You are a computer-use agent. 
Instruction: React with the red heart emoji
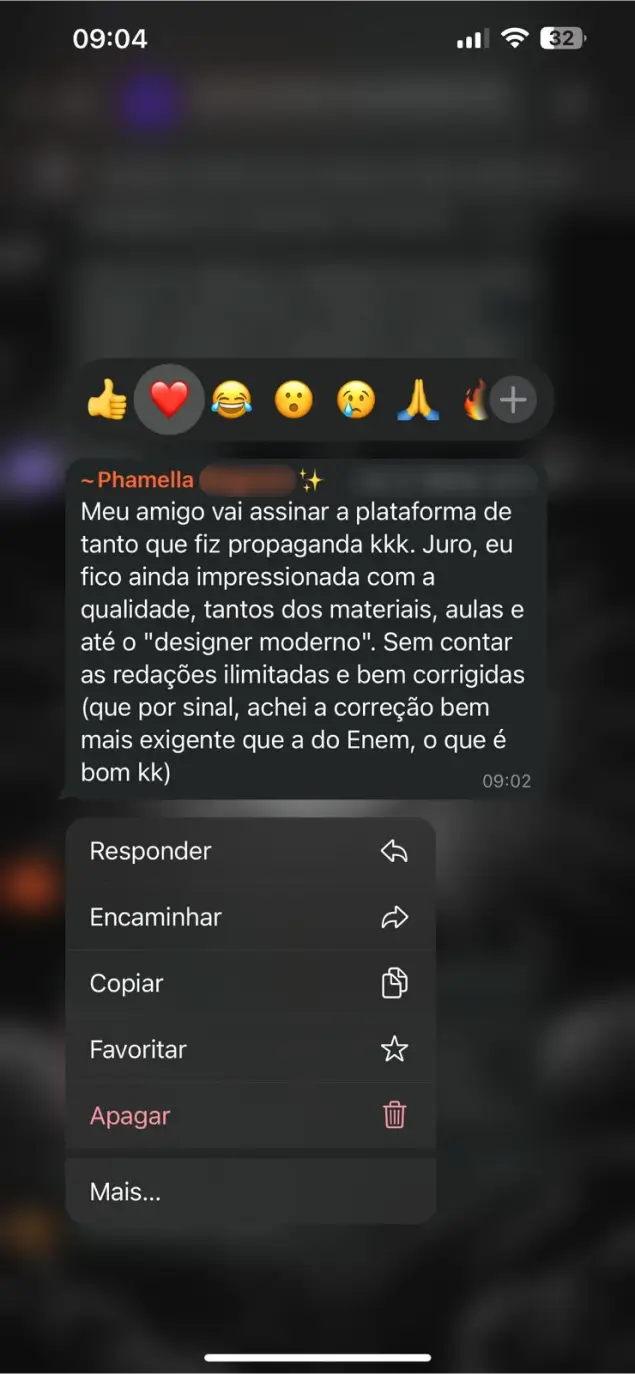point(169,401)
